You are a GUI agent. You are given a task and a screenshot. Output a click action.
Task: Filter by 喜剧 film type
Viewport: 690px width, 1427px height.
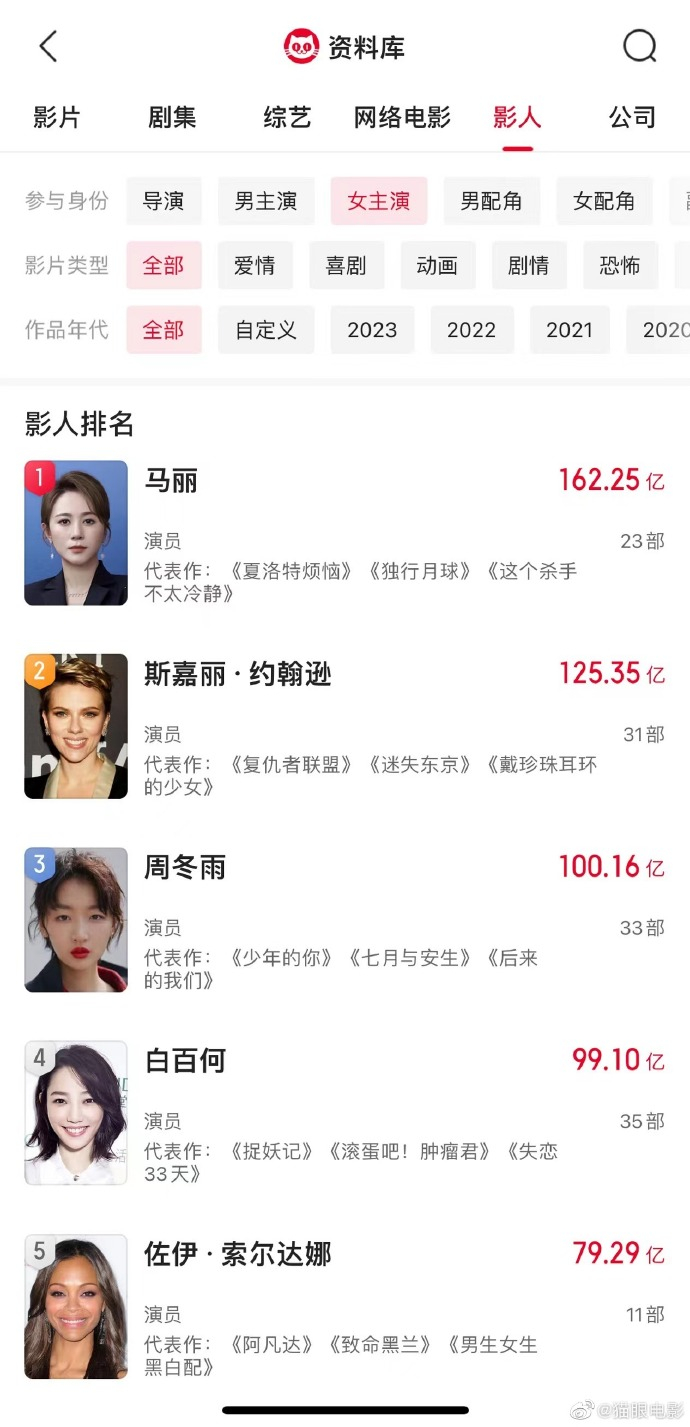(x=346, y=266)
